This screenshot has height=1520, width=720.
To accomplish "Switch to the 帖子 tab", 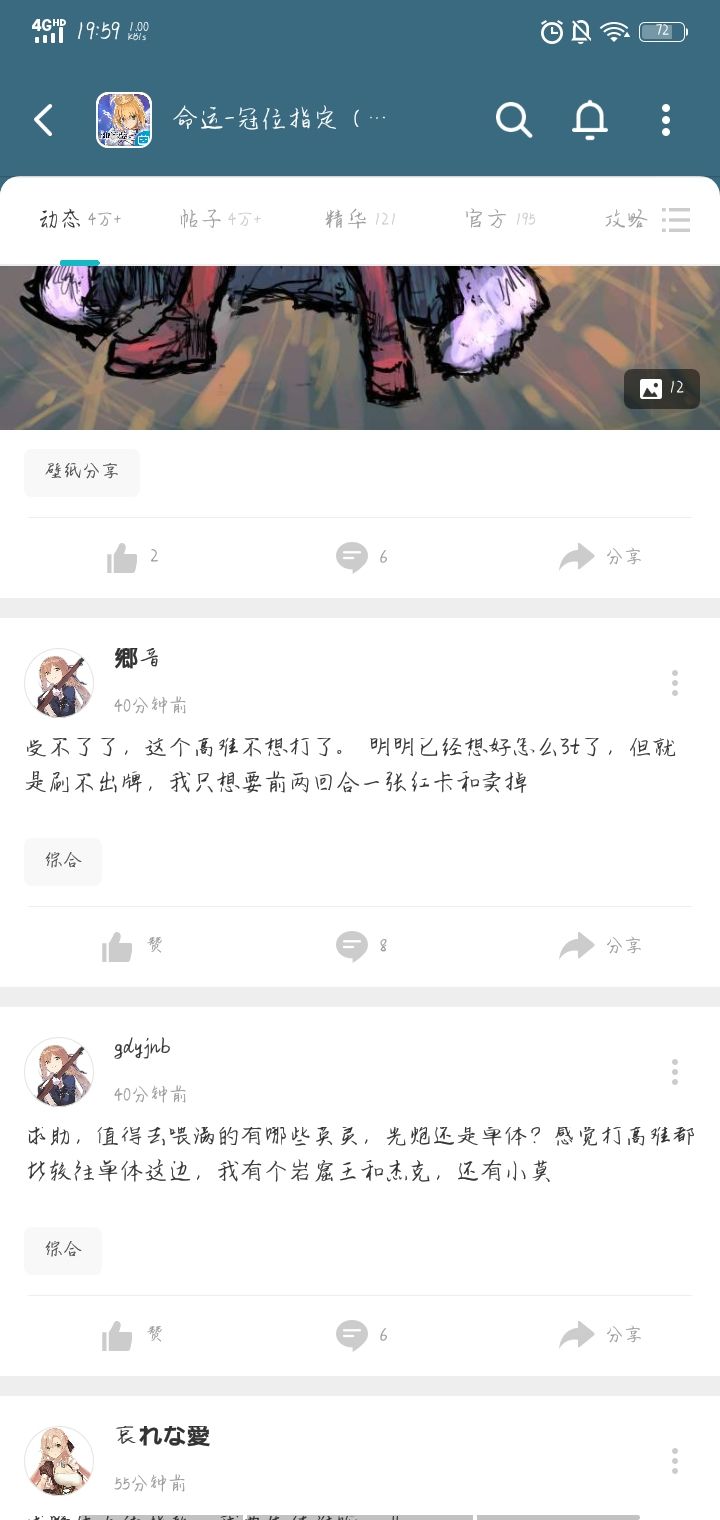I will [221, 220].
